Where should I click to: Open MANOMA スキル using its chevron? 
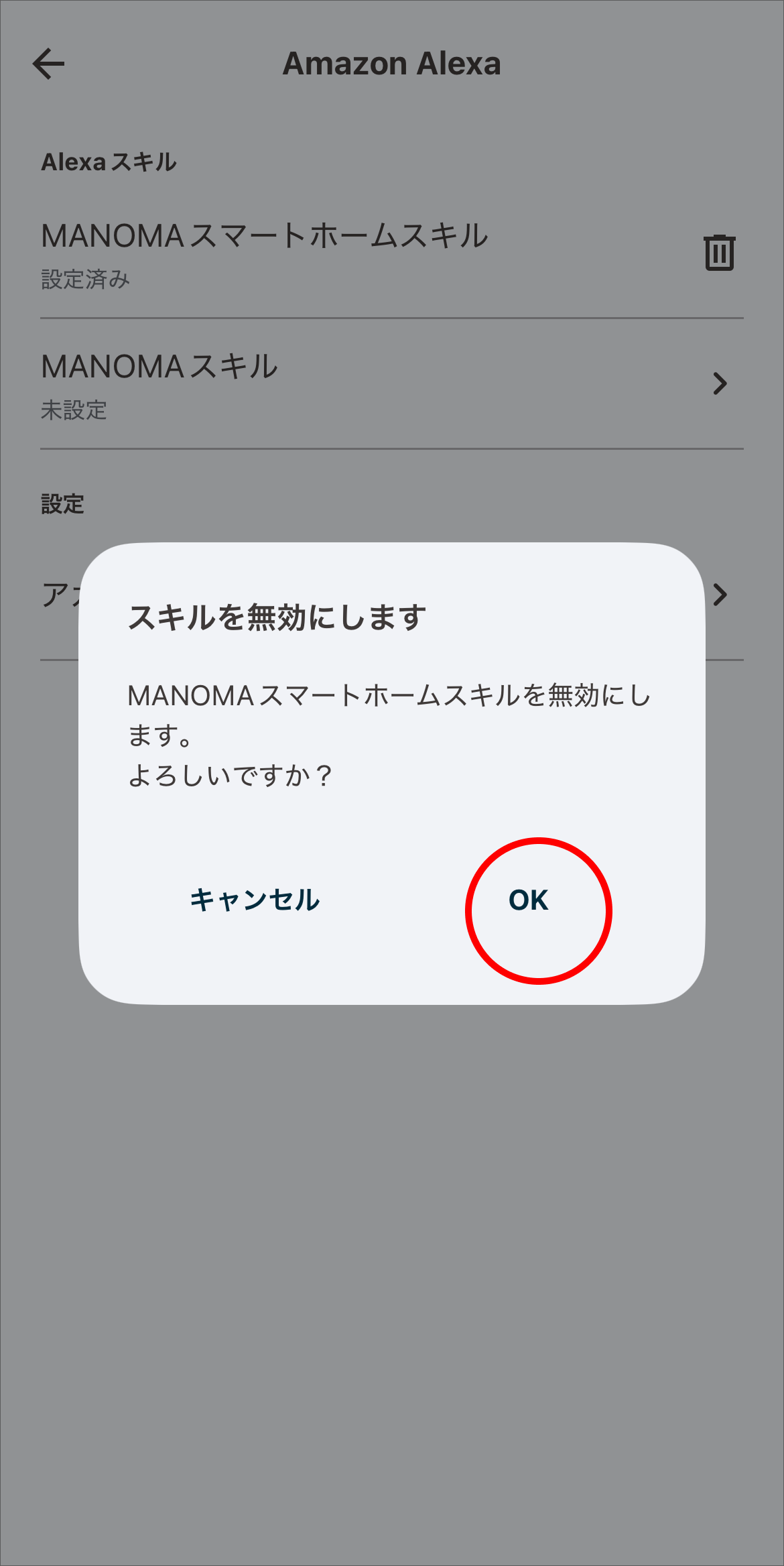(x=719, y=383)
